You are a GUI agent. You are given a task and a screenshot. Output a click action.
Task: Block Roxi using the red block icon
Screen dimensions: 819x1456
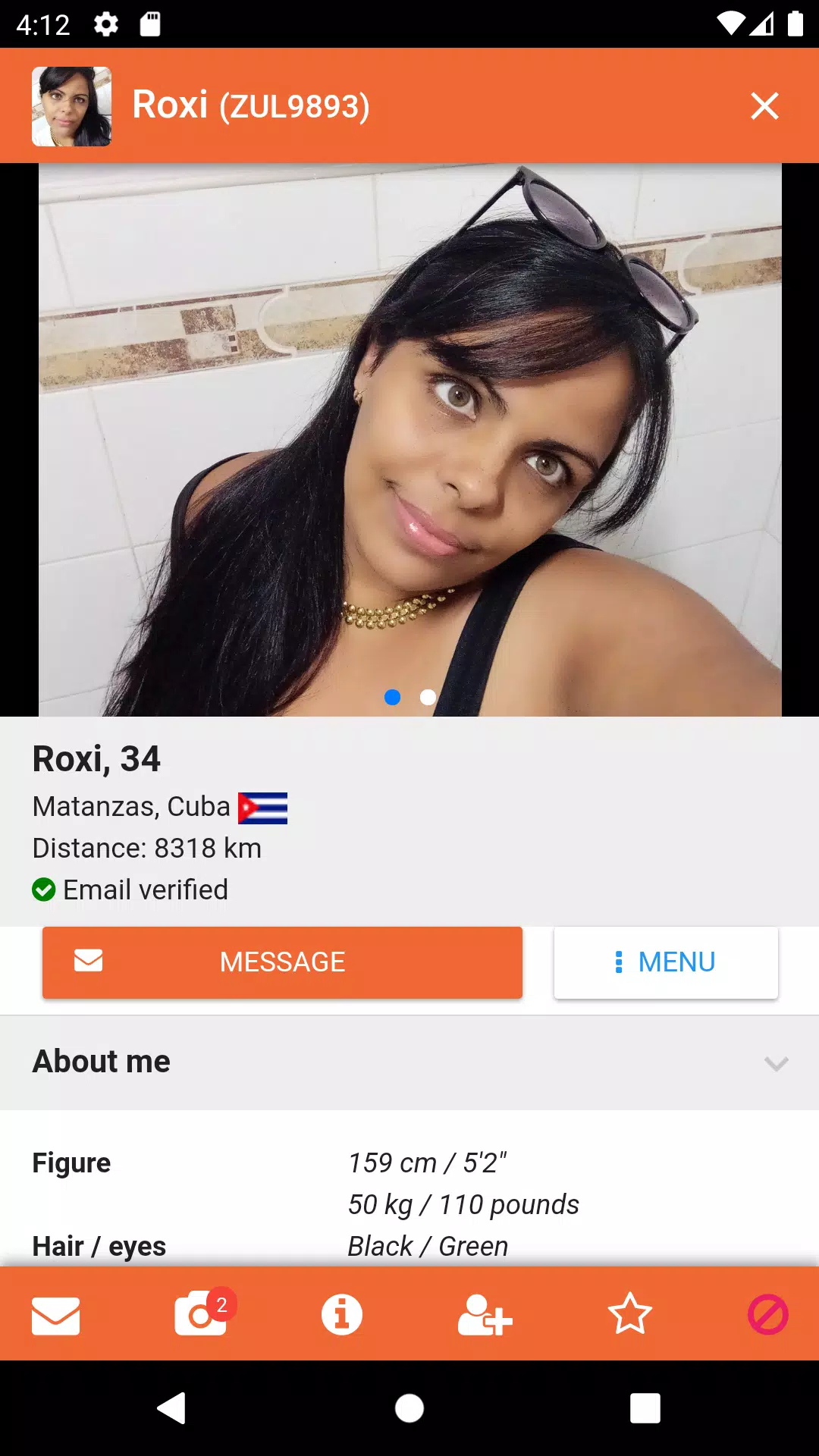(767, 1314)
